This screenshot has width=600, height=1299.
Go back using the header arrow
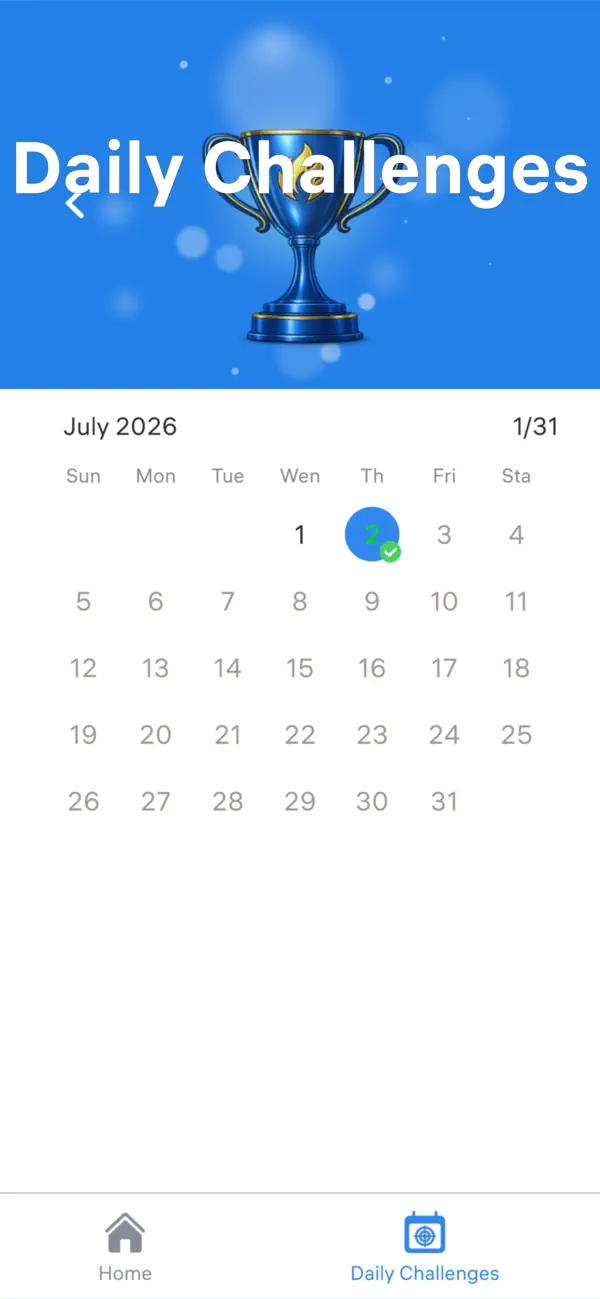point(75,204)
